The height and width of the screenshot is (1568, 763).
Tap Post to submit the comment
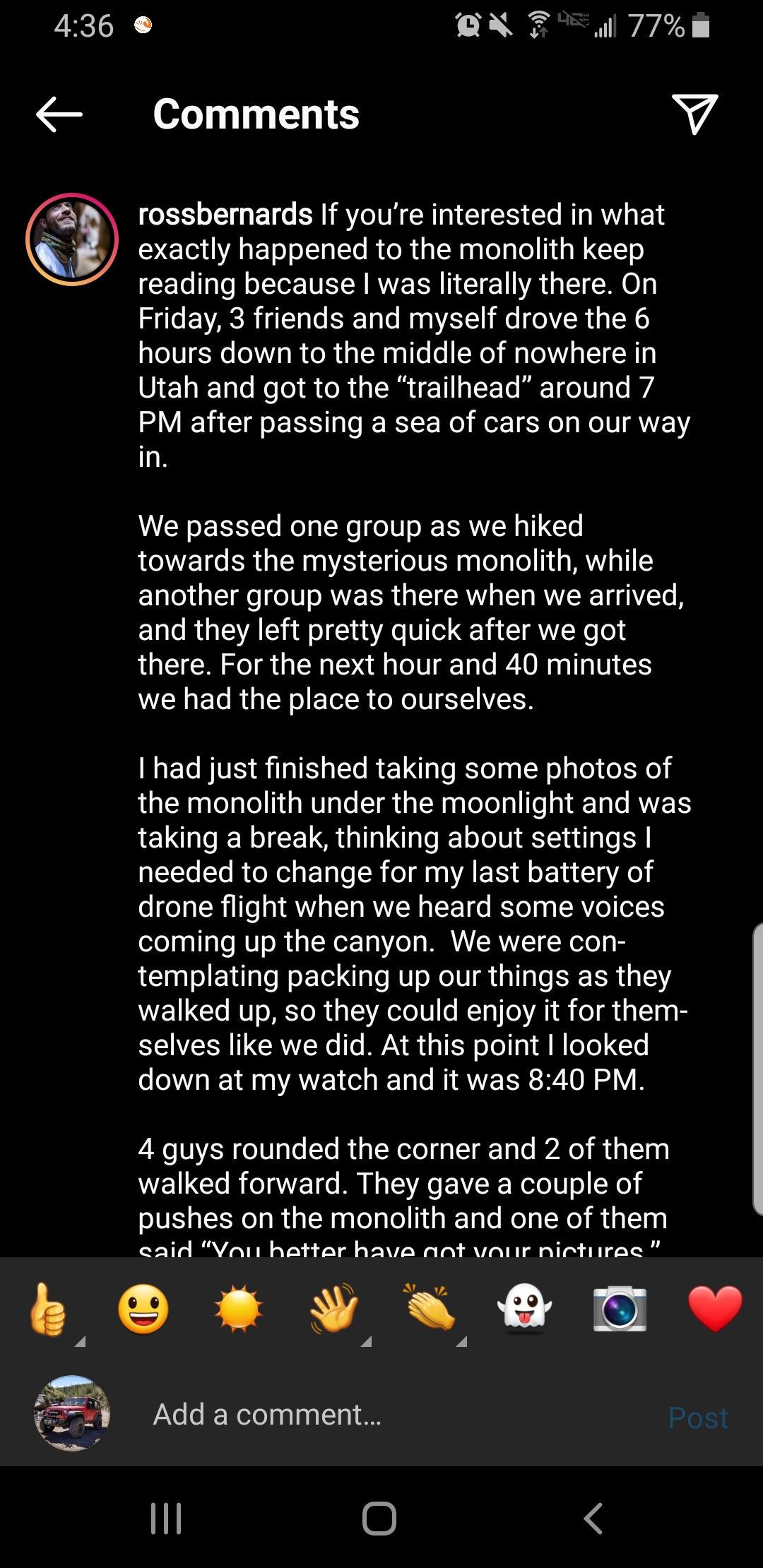pyautogui.click(x=698, y=1418)
